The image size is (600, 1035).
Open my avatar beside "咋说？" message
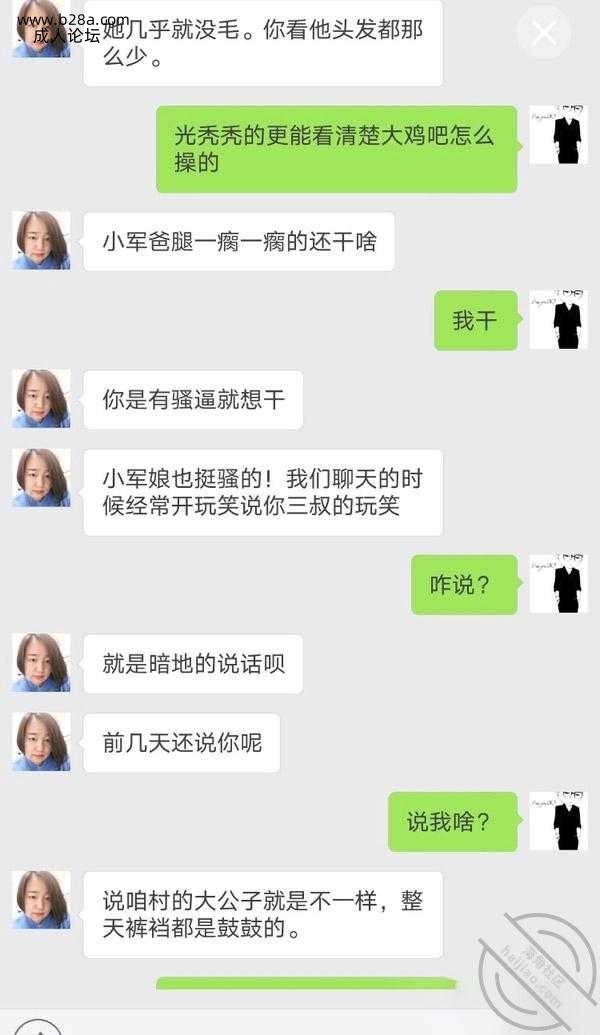557,584
